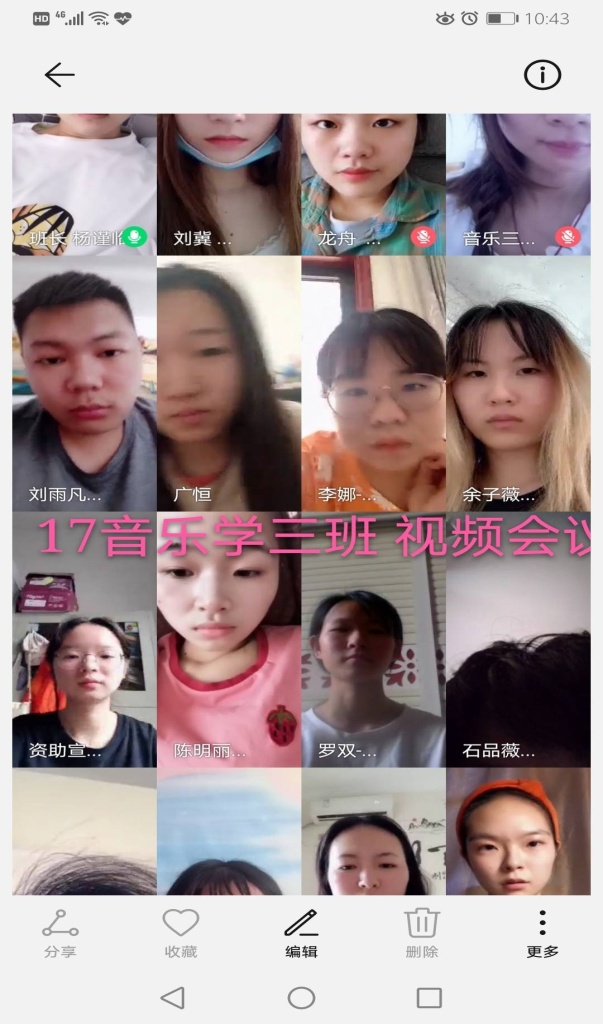Open 编辑 to edit the photo
This screenshot has width=603, height=1024.
[x=301, y=933]
